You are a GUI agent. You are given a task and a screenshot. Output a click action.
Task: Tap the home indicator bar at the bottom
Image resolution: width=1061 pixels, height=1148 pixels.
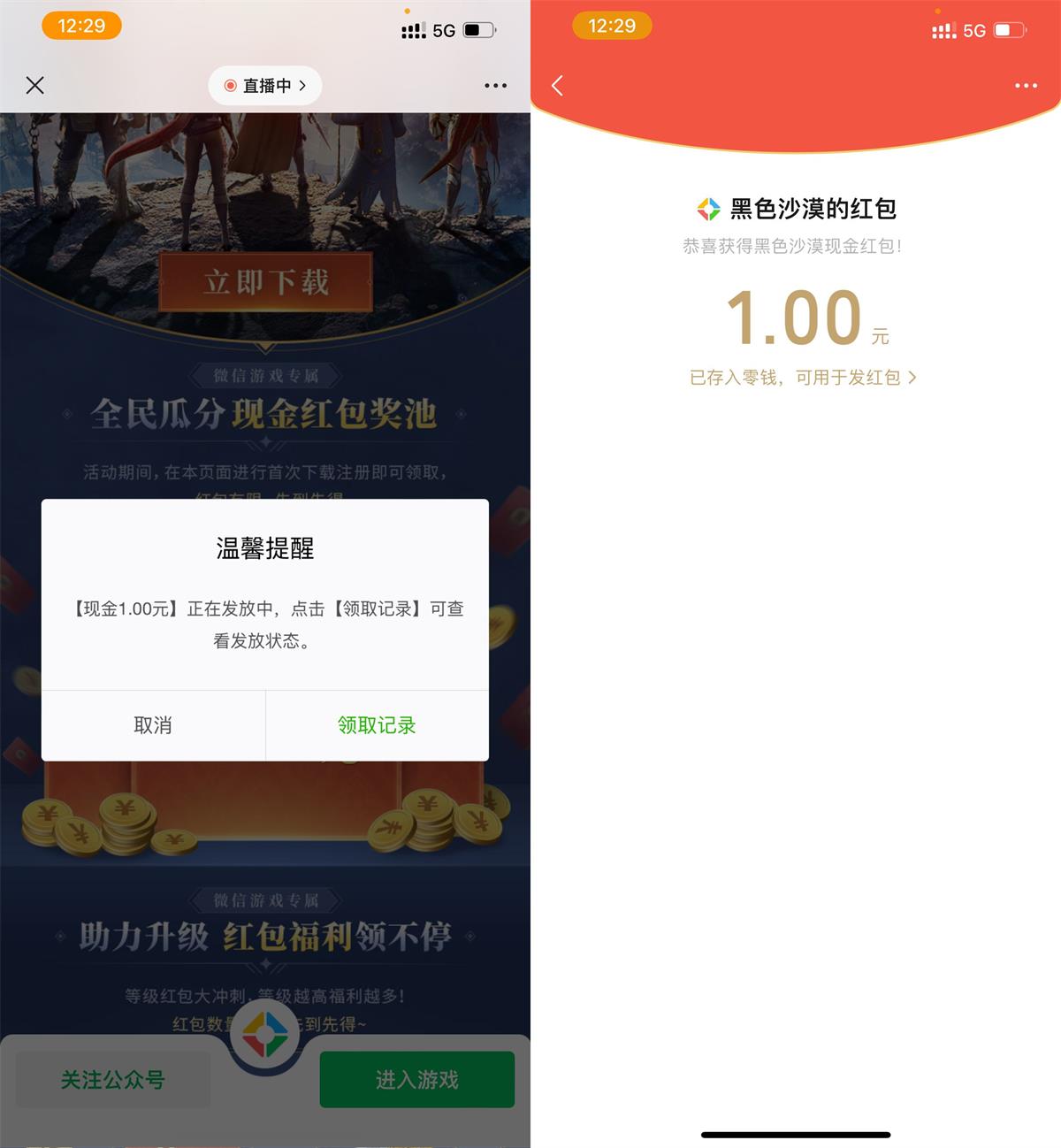point(796,1136)
